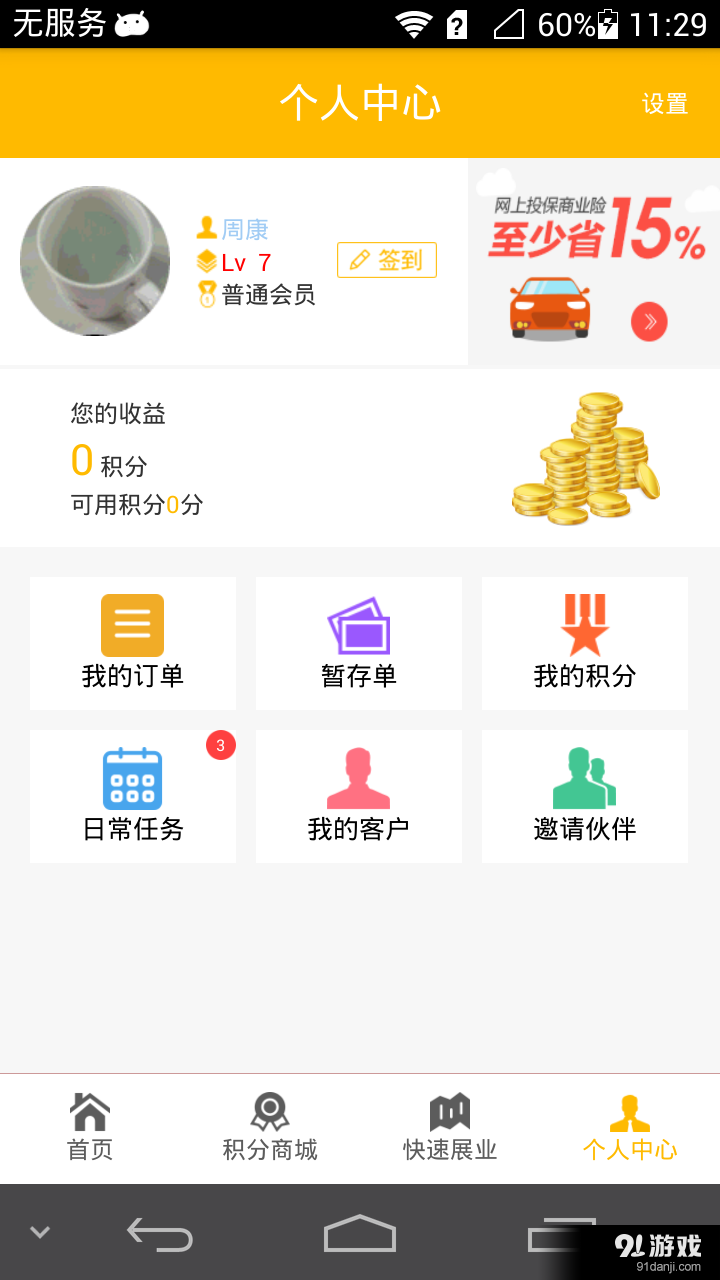
Task: Open 邀请伙伴 invite partners
Action: [x=584, y=796]
